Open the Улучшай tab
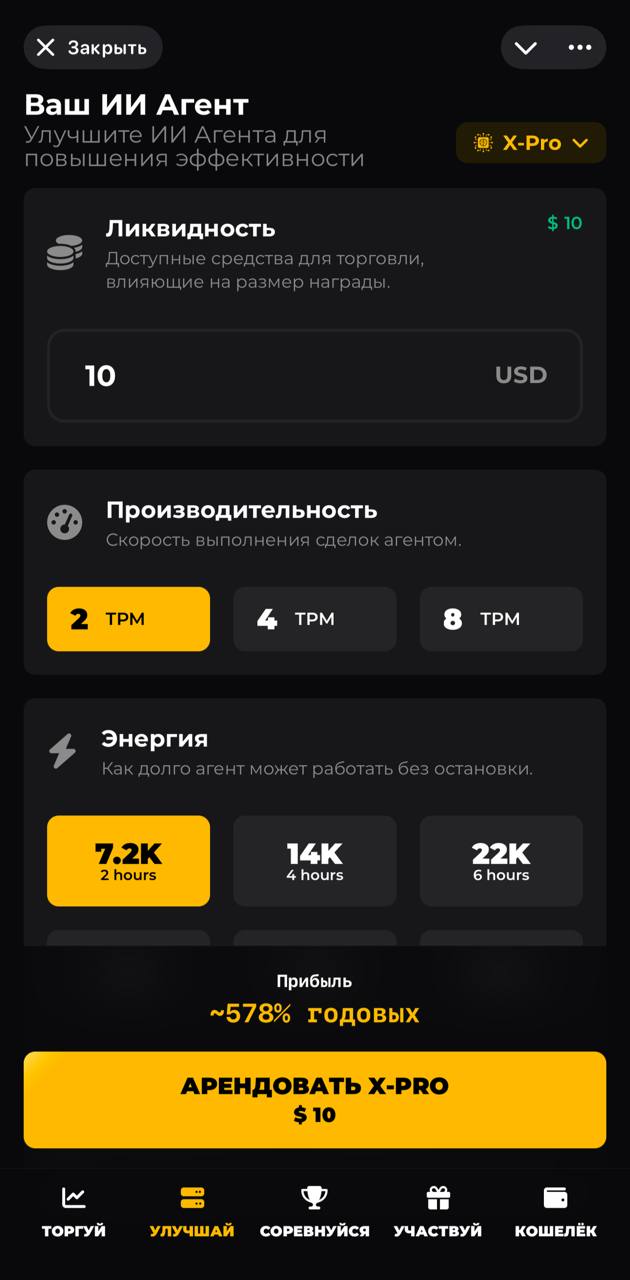 click(192, 1212)
